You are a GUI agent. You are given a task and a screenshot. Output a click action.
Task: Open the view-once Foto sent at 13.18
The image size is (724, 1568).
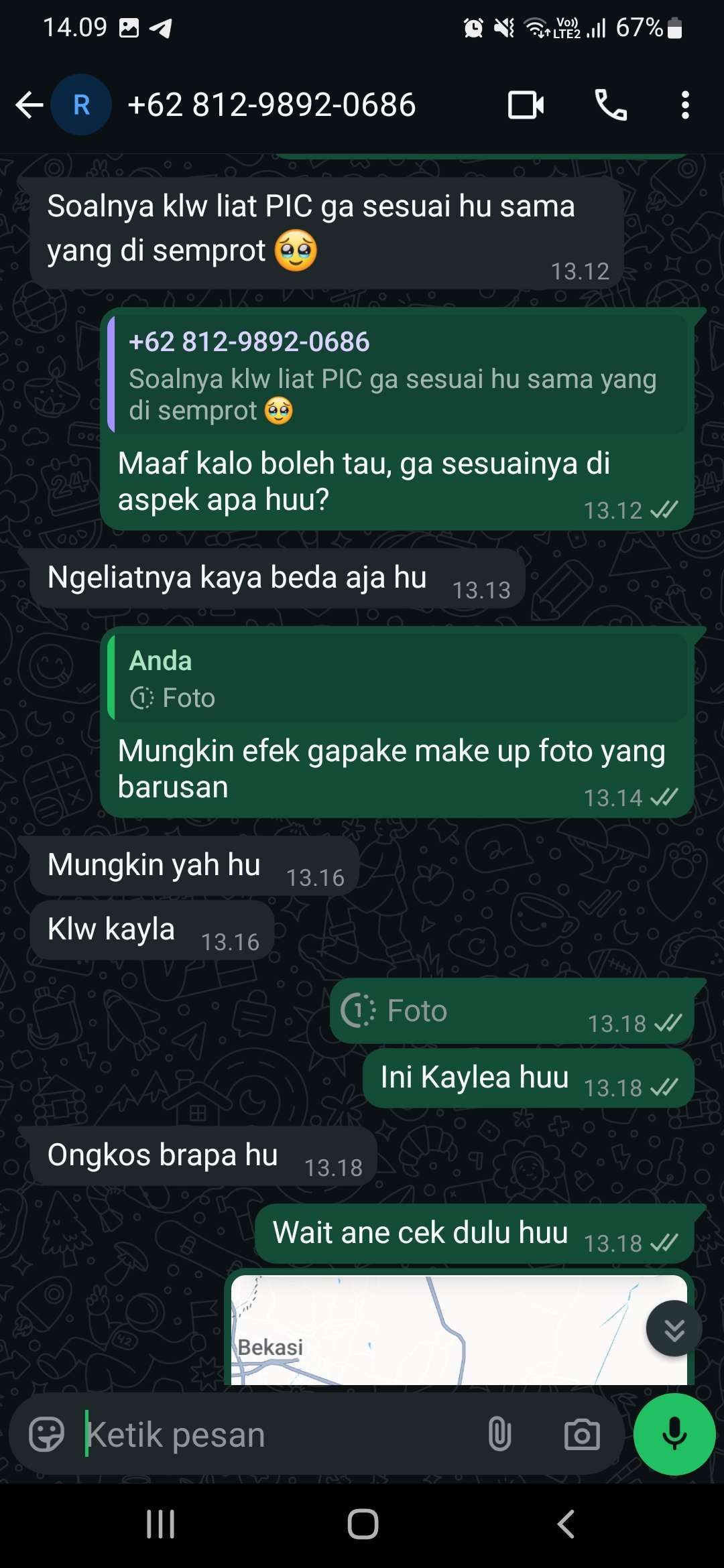click(416, 1010)
